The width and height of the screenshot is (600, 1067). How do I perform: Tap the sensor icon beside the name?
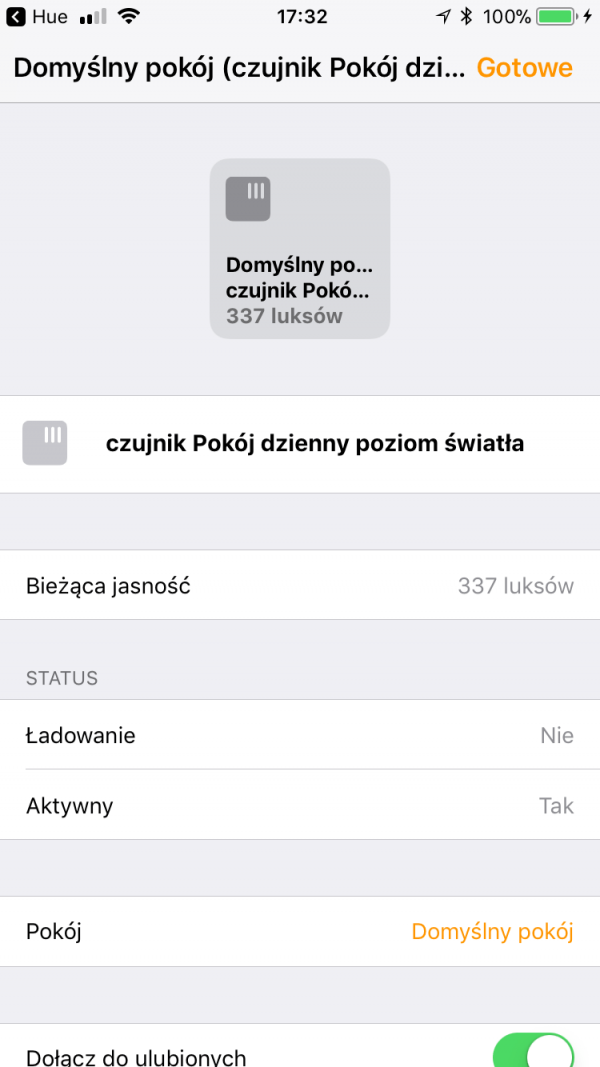coord(45,443)
